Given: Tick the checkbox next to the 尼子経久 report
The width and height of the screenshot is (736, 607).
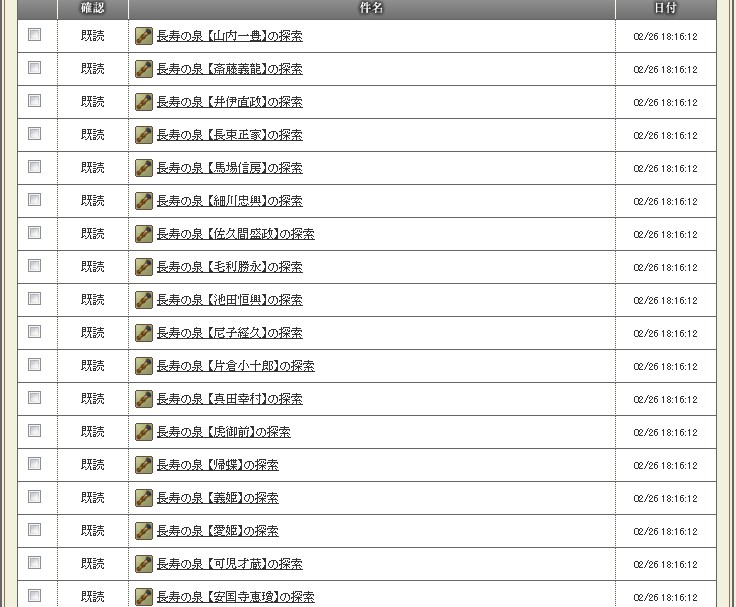Looking at the screenshot, I should click(x=35, y=332).
